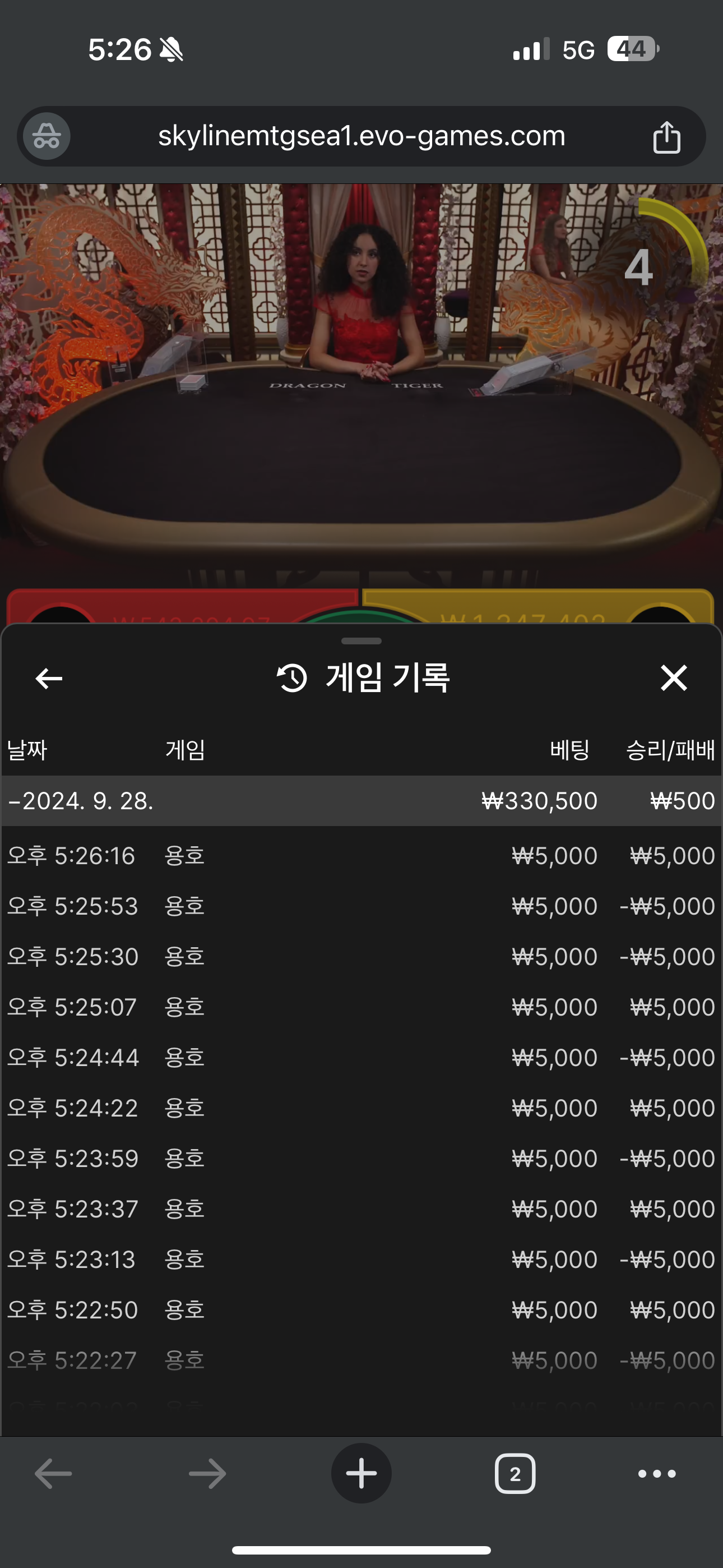The height and width of the screenshot is (1568, 723).
Task: Open the 오후 5:25:53 용호 game record
Action: coord(361,906)
